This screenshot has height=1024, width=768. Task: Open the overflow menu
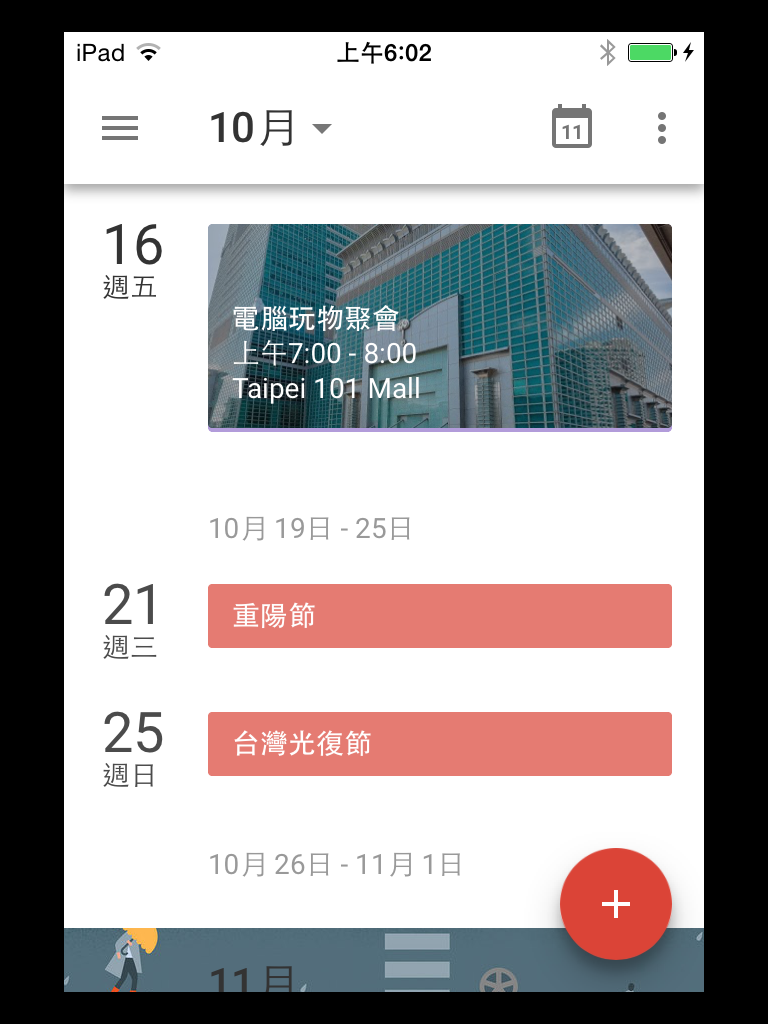point(661,129)
